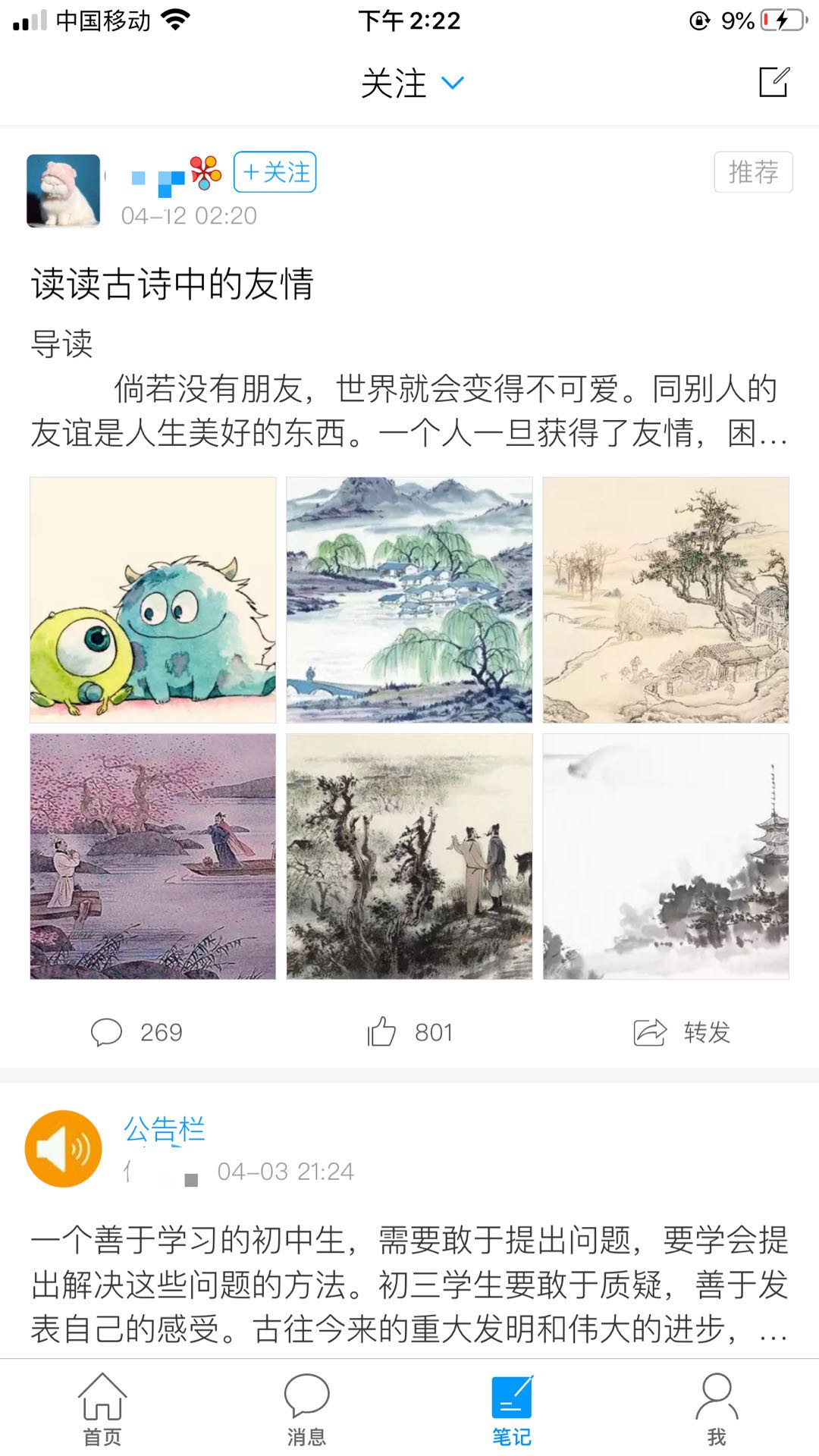Viewport: 819px width, 1456px height.
Task: Open the post 读读古诗中的友情
Action: [173, 284]
